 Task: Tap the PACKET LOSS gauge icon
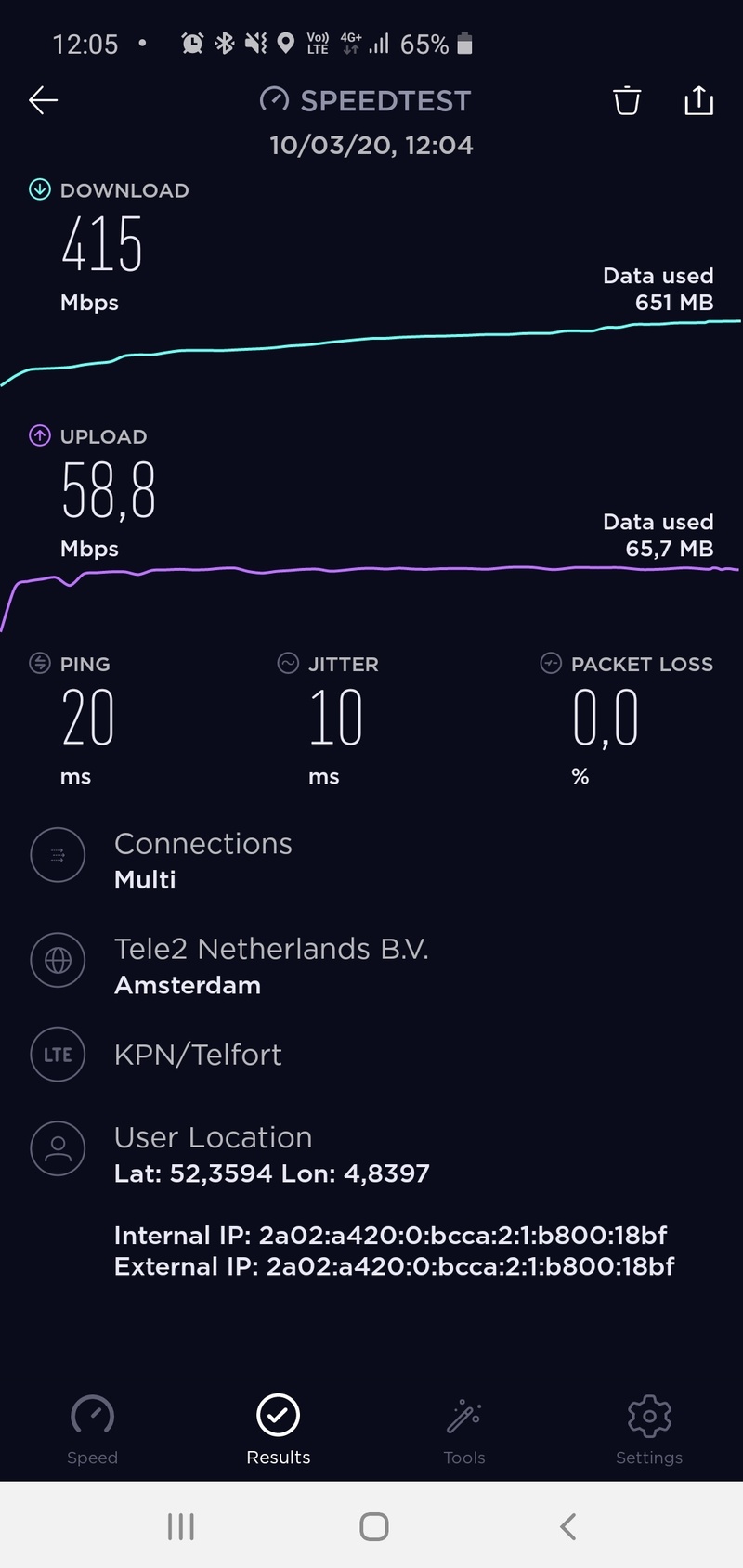tap(550, 663)
